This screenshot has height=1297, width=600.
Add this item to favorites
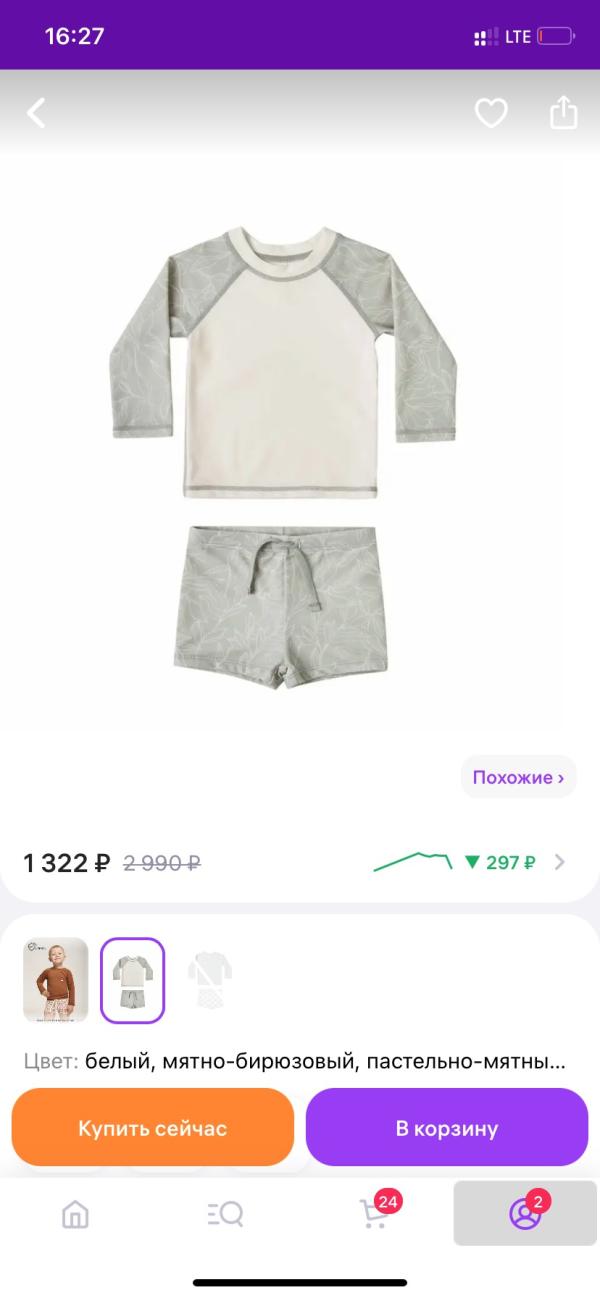point(491,113)
